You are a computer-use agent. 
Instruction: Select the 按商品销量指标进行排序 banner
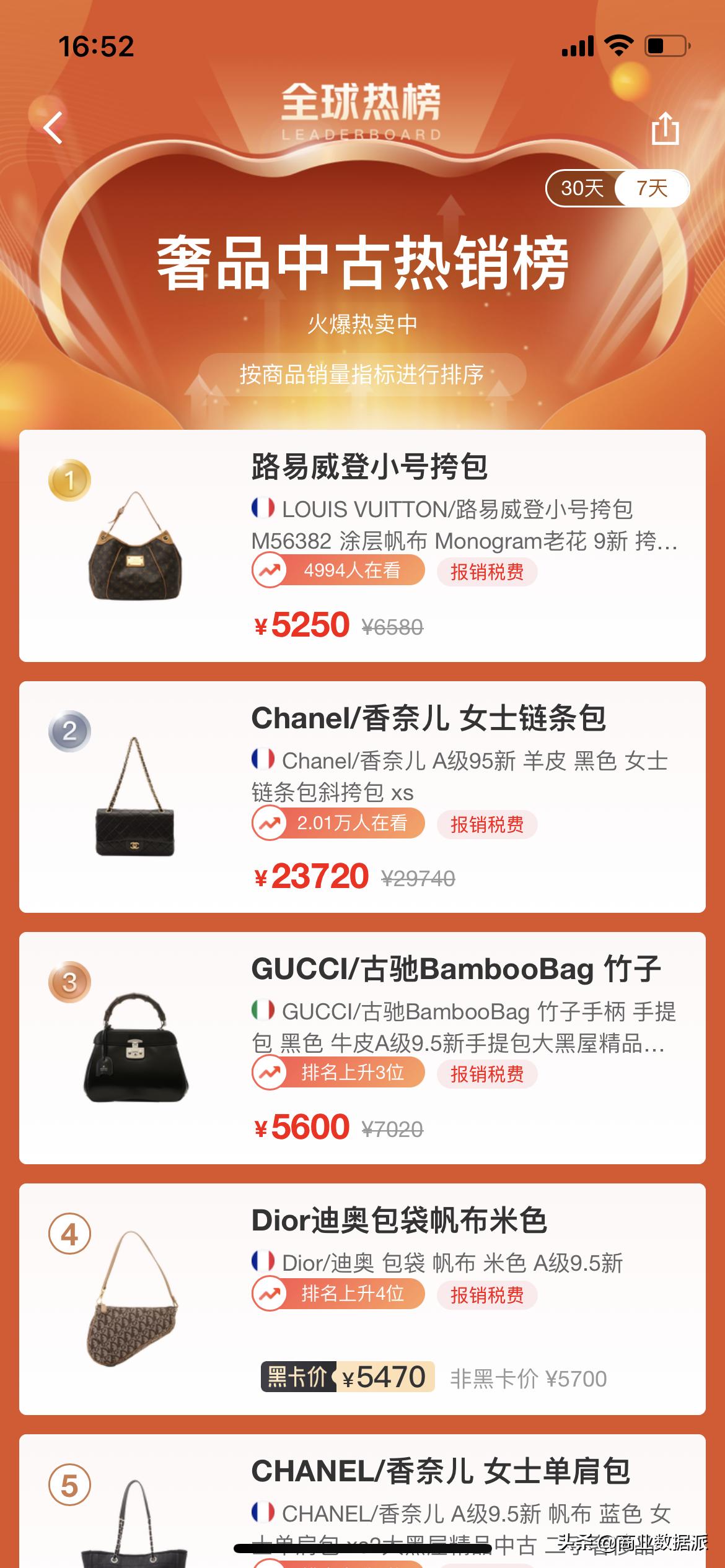(x=362, y=372)
